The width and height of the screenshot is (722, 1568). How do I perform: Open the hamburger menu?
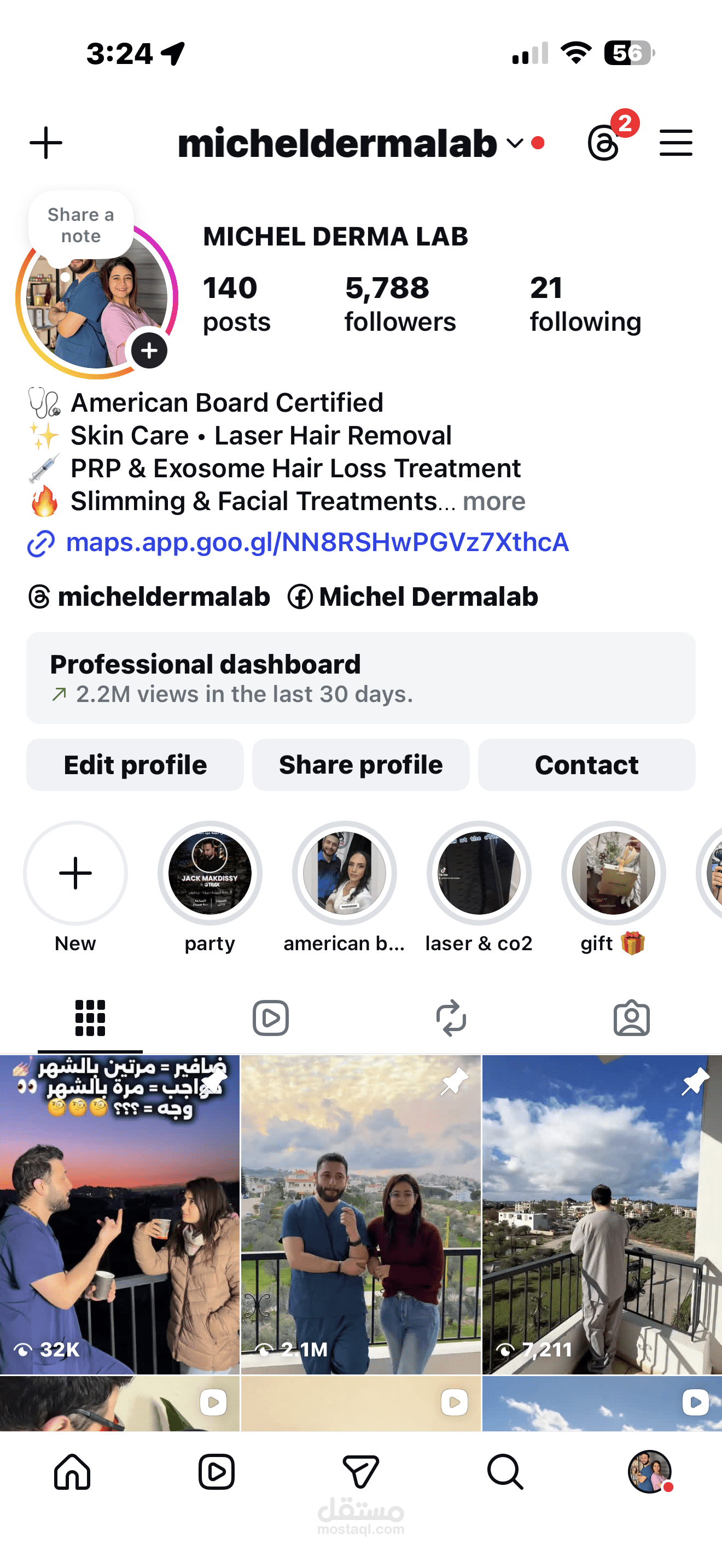tap(676, 143)
